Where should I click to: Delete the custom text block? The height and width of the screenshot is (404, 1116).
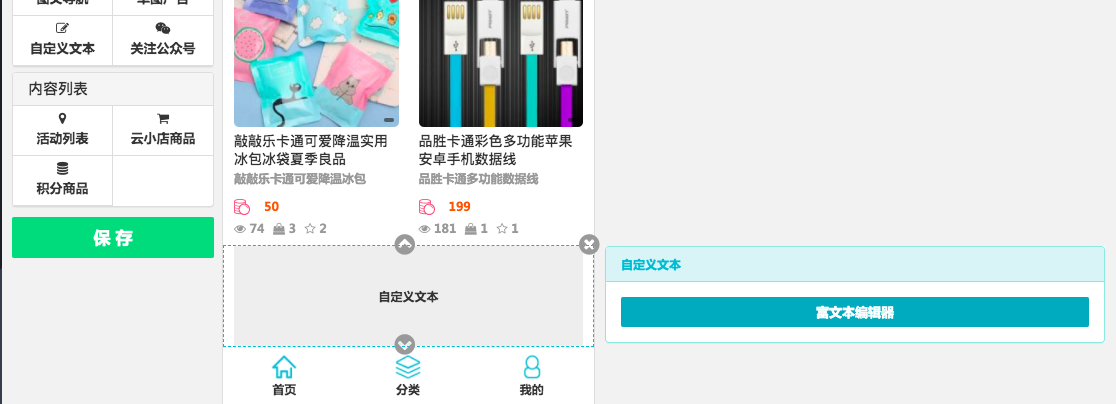(x=589, y=245)
